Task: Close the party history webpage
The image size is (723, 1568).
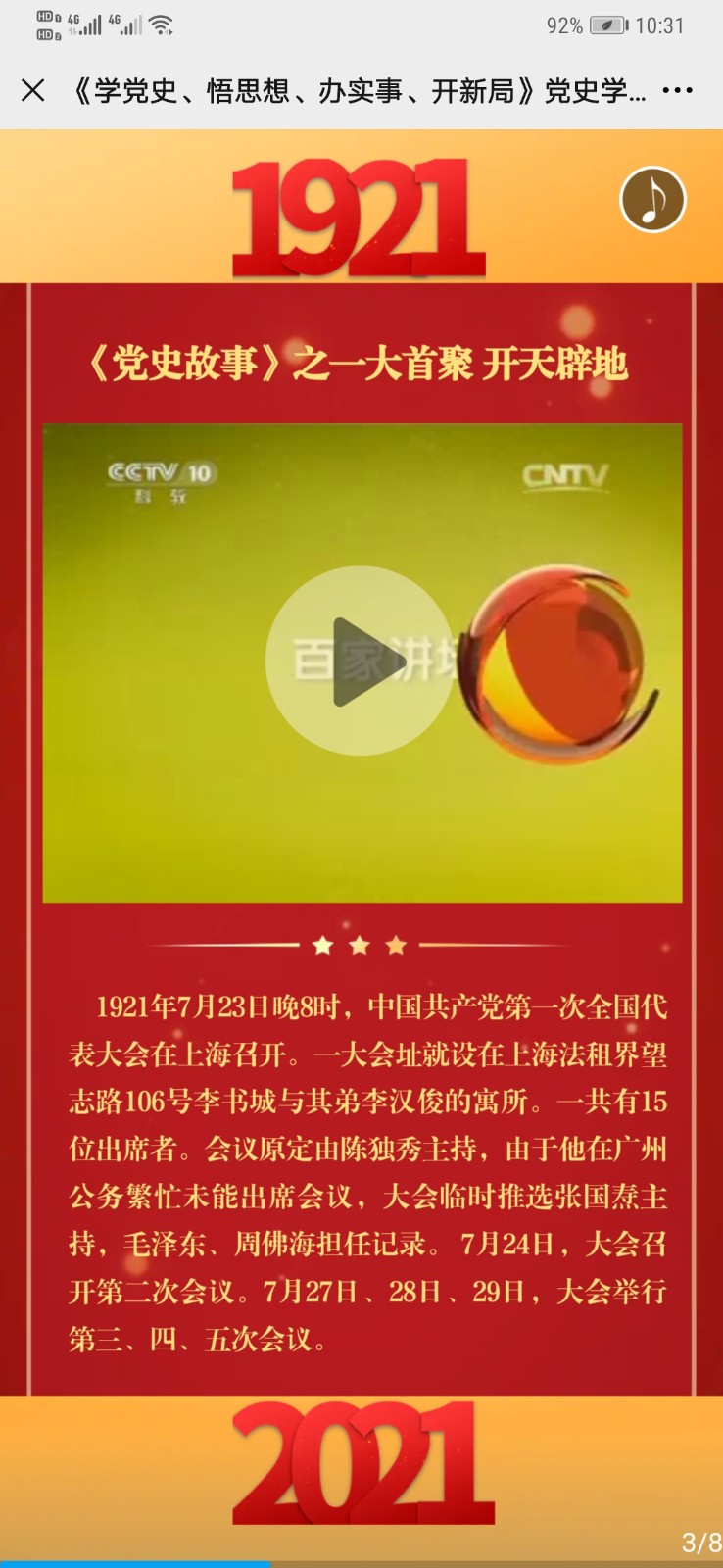Action: pyautogui.click(x=33, y=91)
